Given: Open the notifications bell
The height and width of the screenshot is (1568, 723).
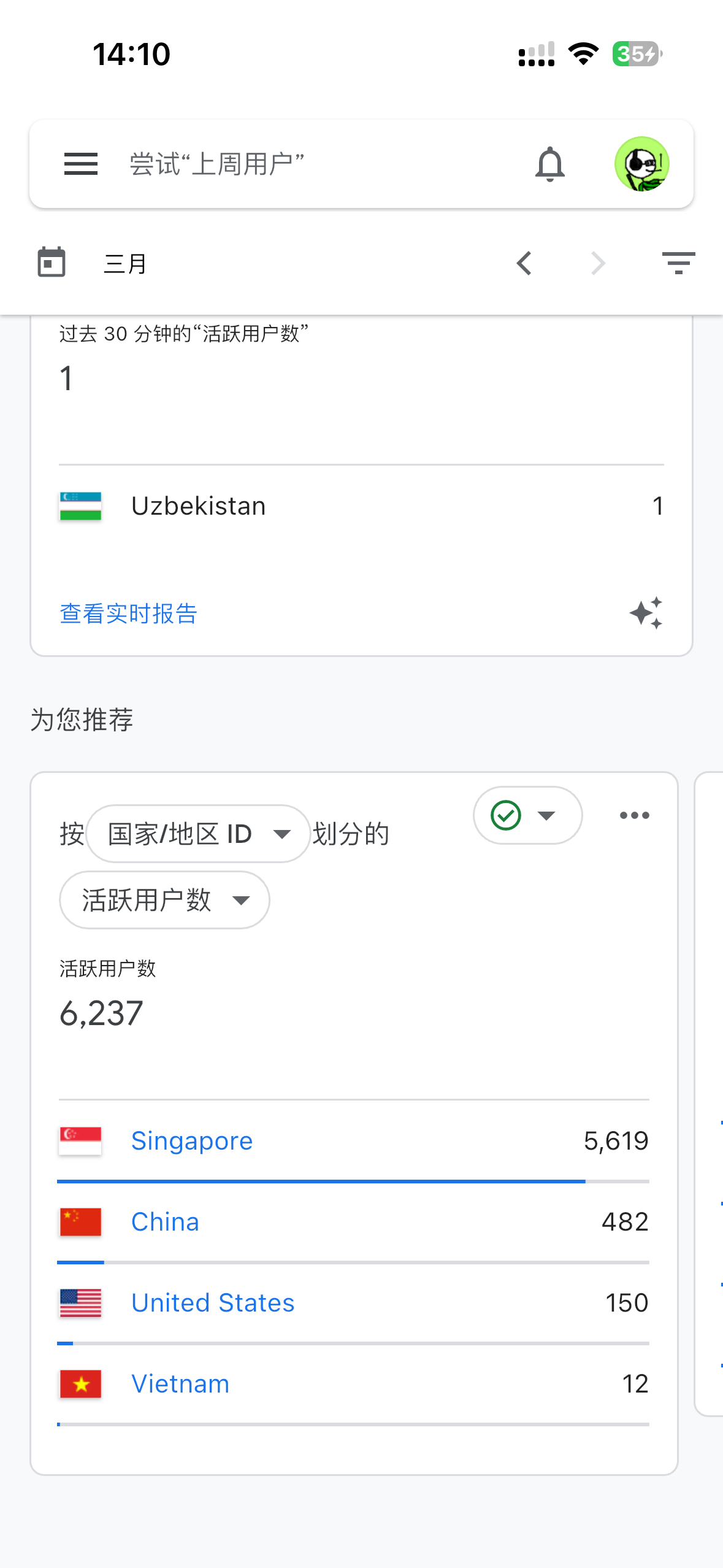Looking at the screenshot, I should [x=550, y=164].
